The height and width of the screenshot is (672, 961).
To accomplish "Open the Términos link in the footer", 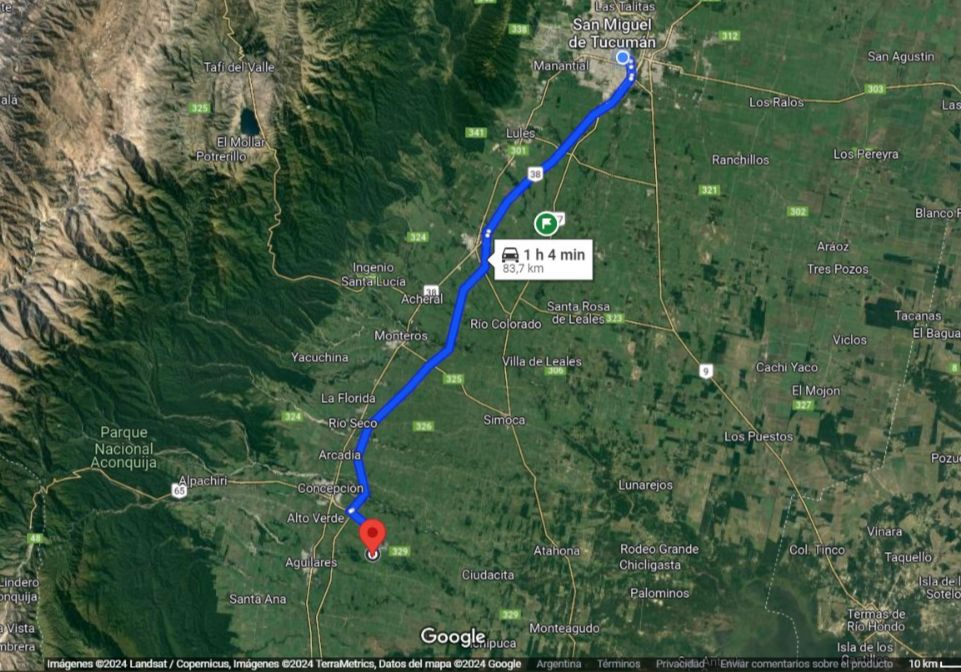I will pyautogui.click(x=619, y=664).
